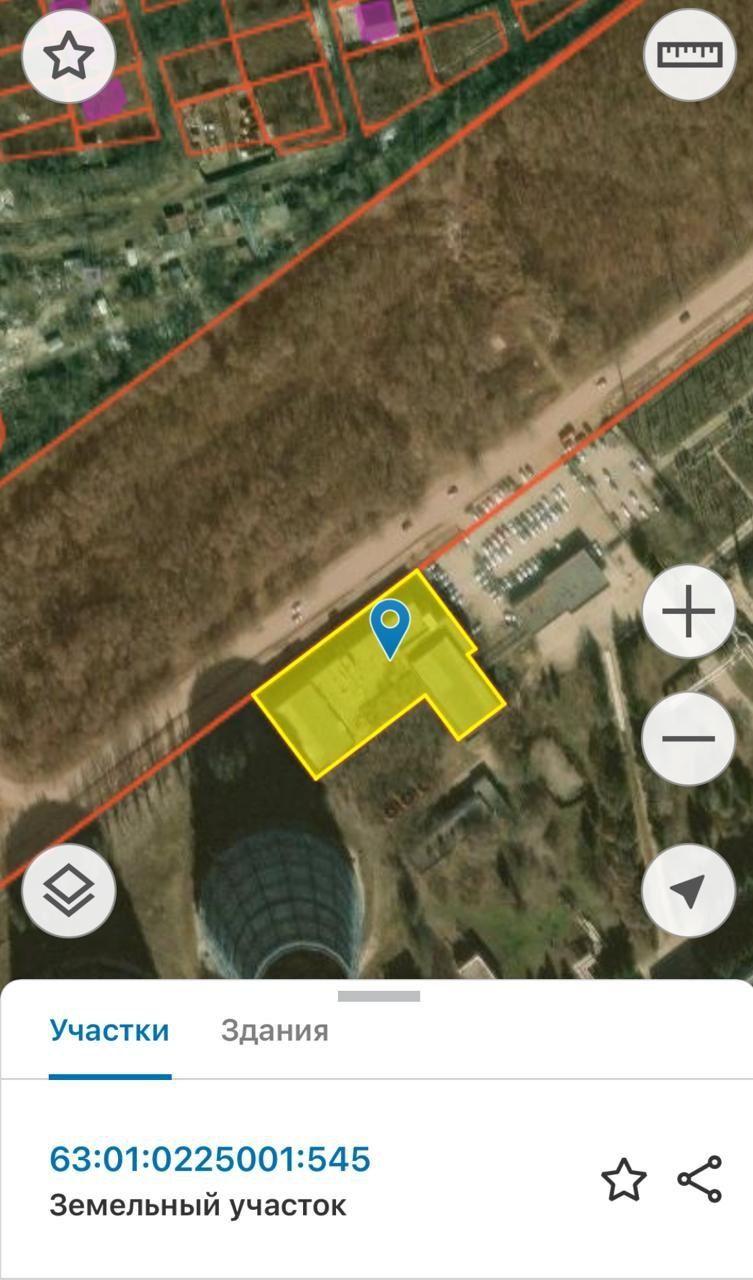Zoom in with the plus button
The width and height of the screenshot is (753, 1280).
tap(688, 612)
